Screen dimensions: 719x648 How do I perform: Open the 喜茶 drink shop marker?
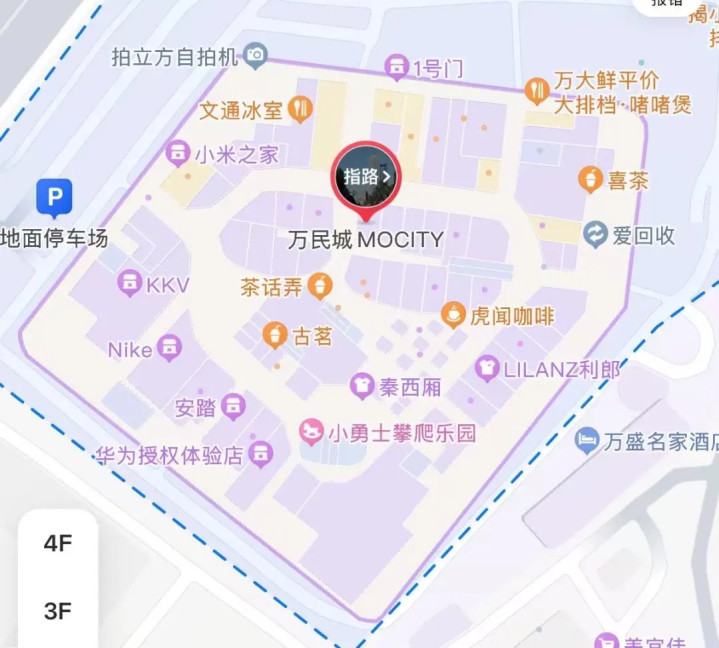pos(591,181)
